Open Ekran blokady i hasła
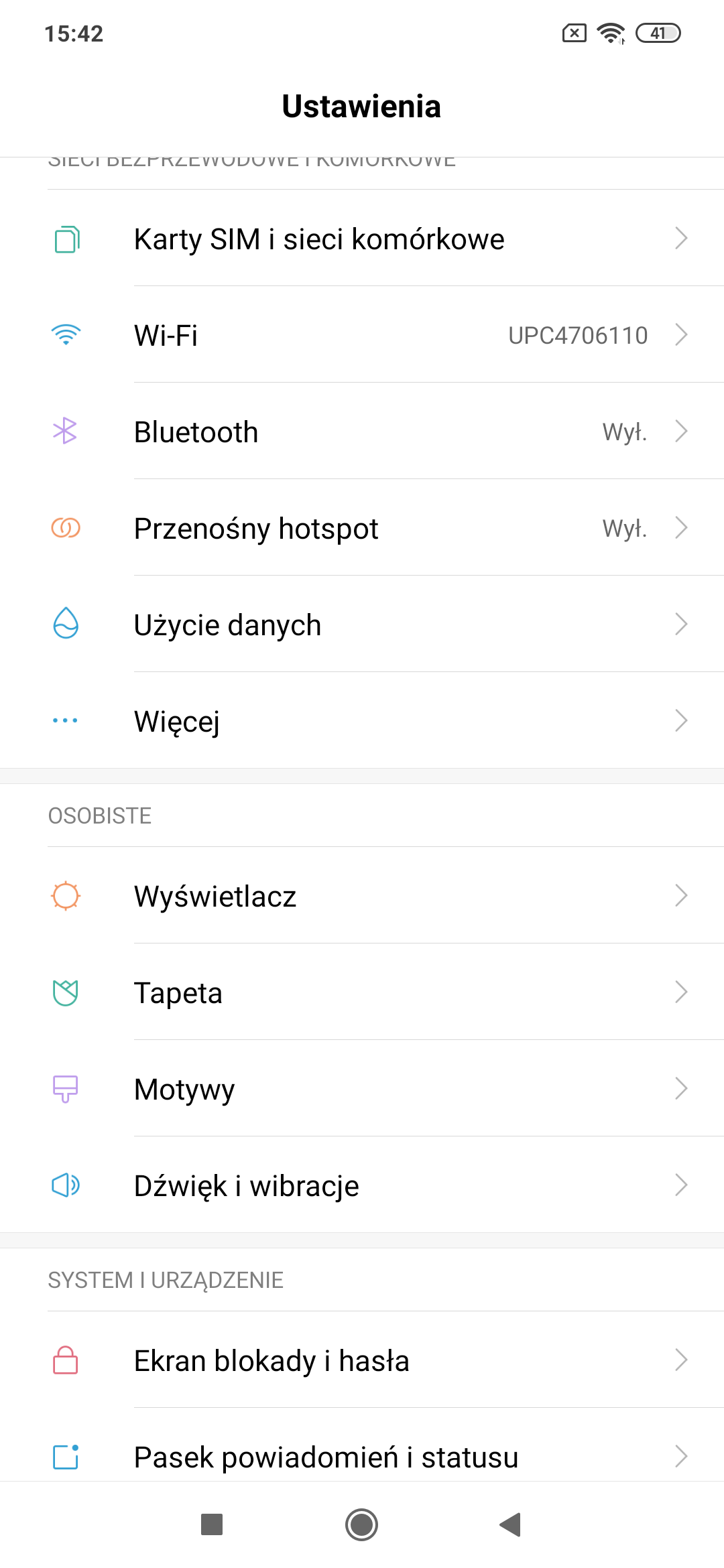This screenshot has height=1568, width=724. coord(362,1360)
